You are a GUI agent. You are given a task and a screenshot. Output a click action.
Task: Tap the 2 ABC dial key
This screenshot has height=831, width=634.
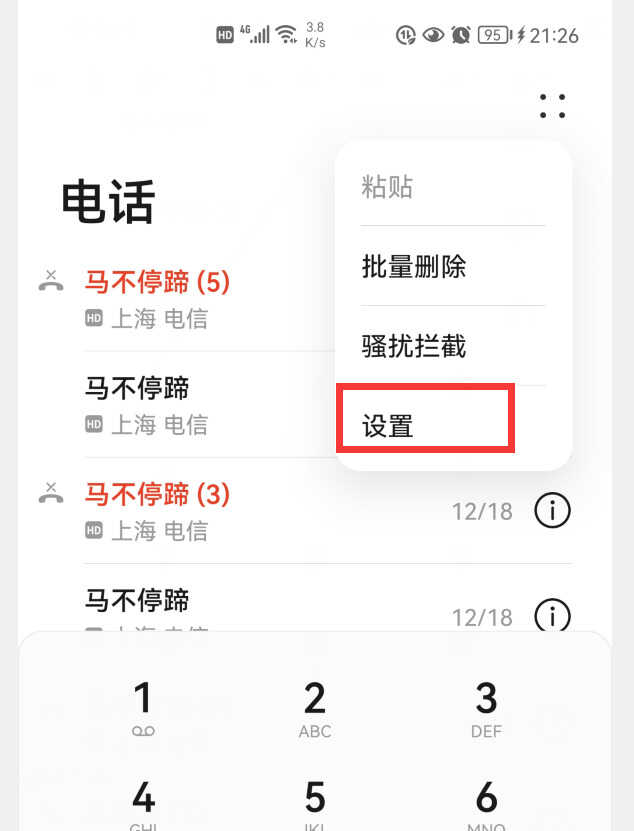[x=315, y=708]
